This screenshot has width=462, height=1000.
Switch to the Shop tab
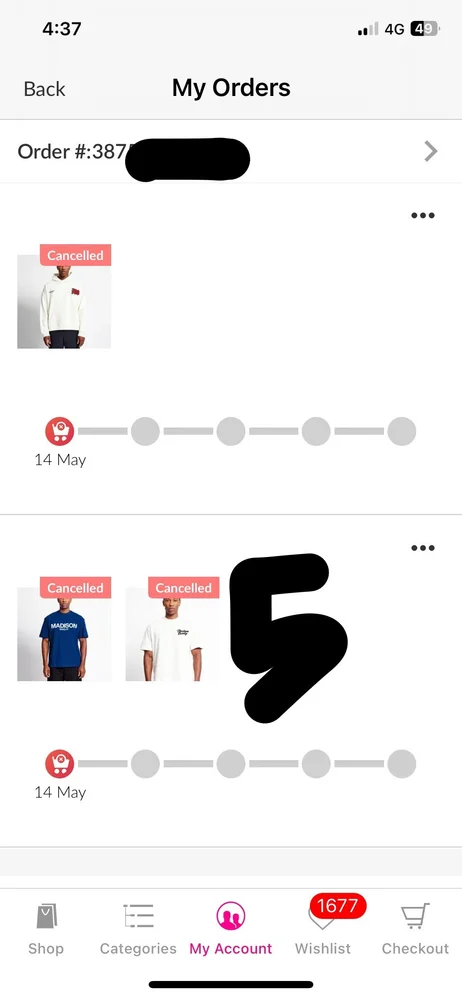(x=46, y=929)
